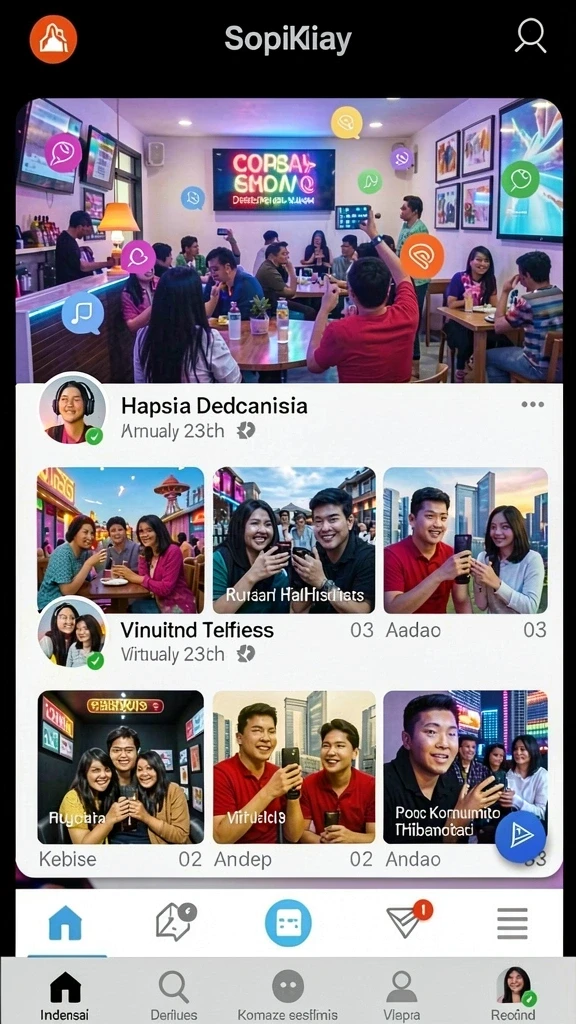This screenshot has width=576, height=1024.
Task: Tap the orange app logo icon
Action: pos(53,39)
